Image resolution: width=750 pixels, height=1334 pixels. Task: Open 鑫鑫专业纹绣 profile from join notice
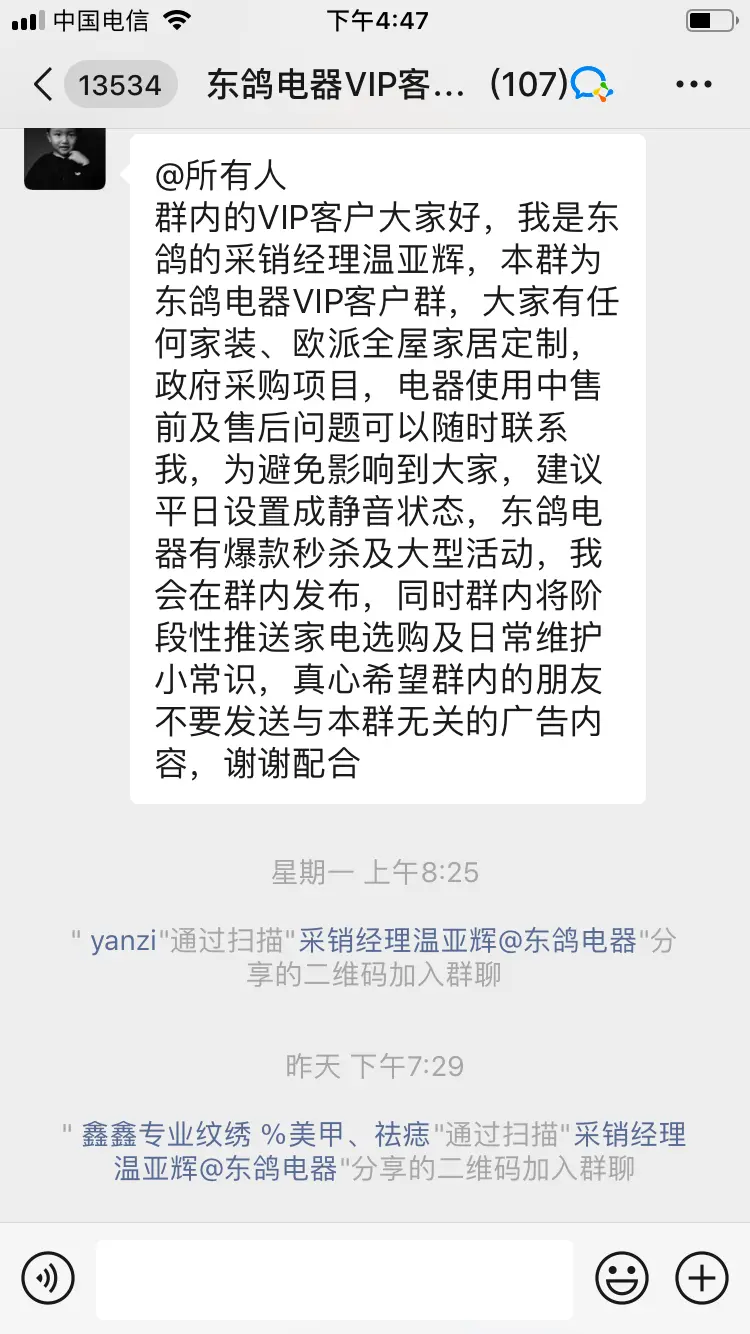[x=245, y=1134]
